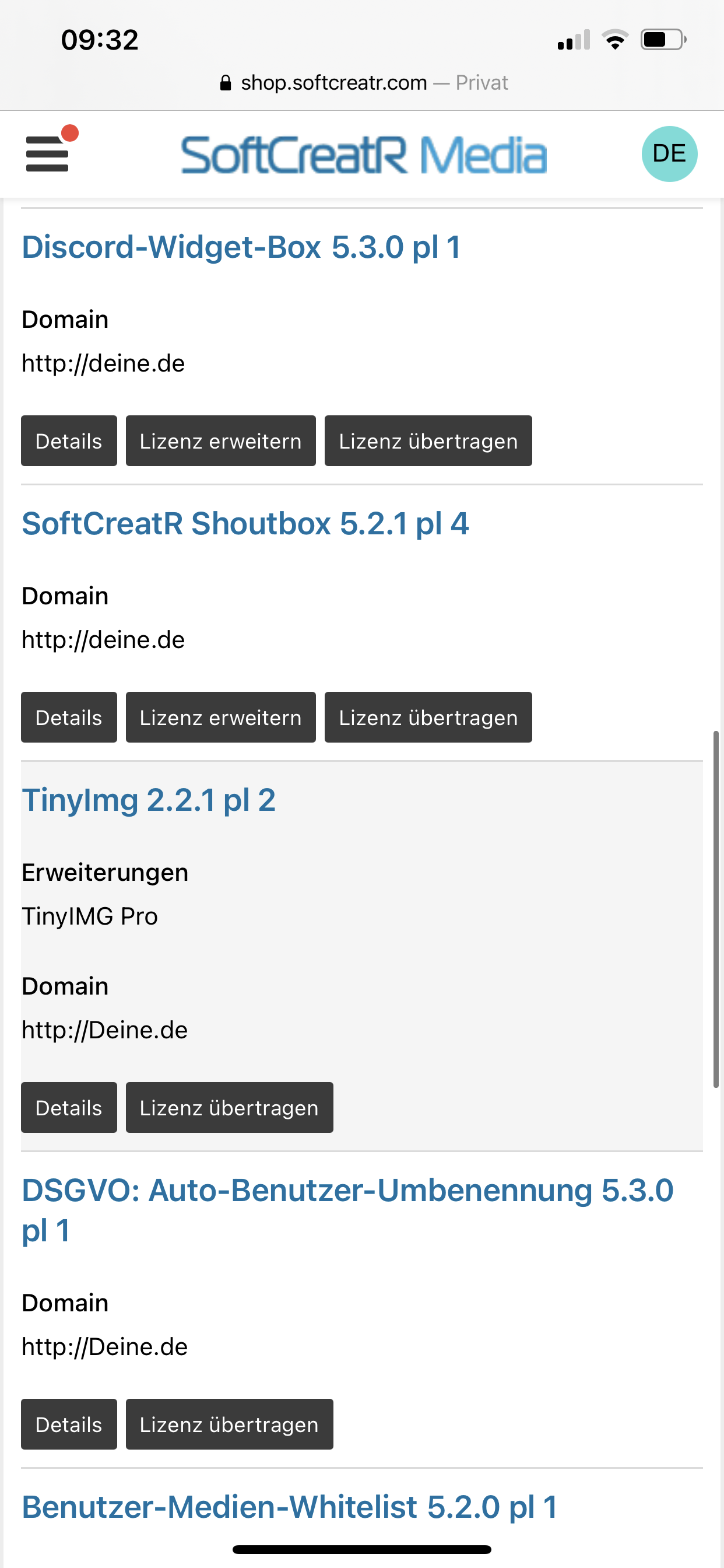Tap Lizenz übertragen for TinyImg
The image size is (724, 1568).
click(x=229, y=1108)
